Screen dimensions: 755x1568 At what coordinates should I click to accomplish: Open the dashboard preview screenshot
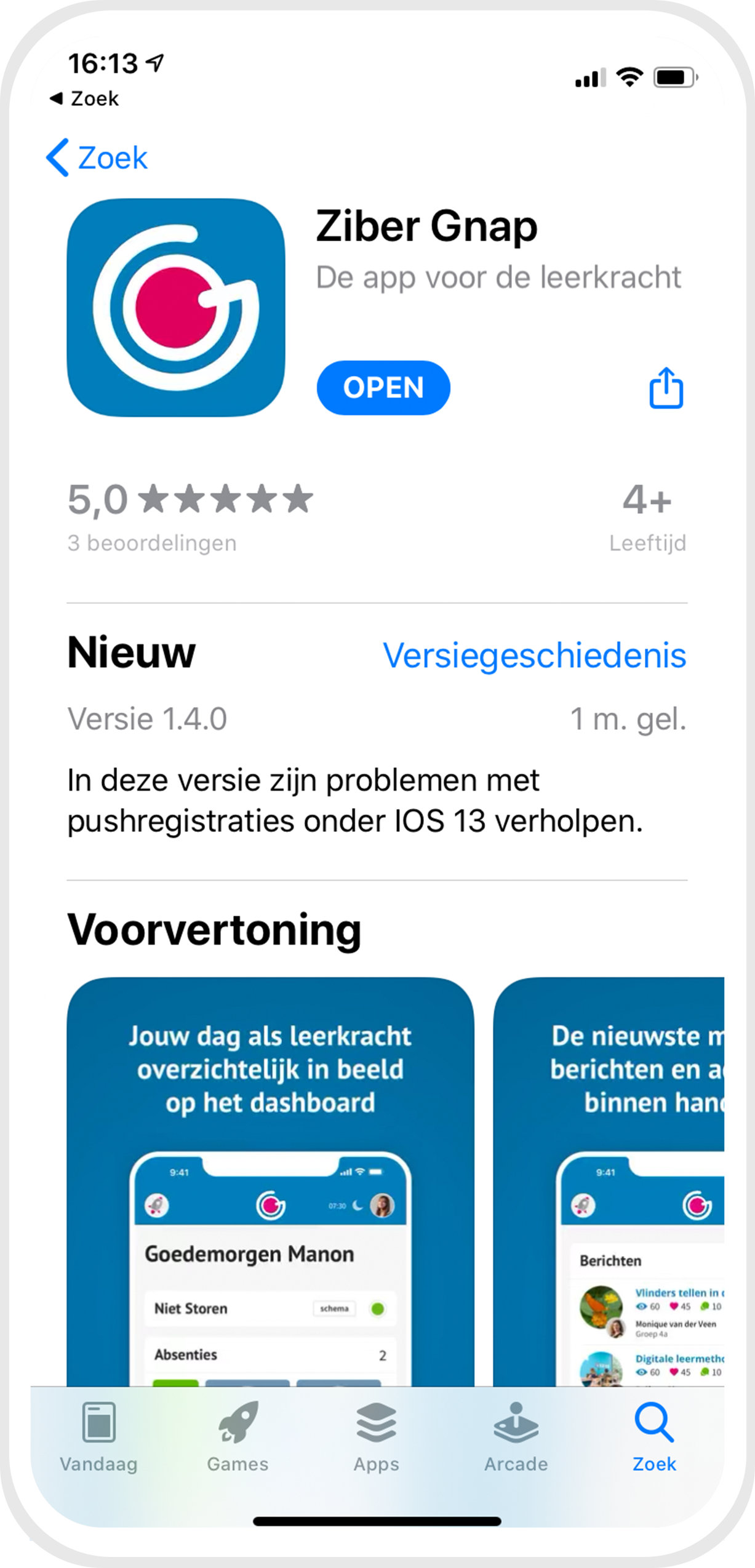[271, 1182]
